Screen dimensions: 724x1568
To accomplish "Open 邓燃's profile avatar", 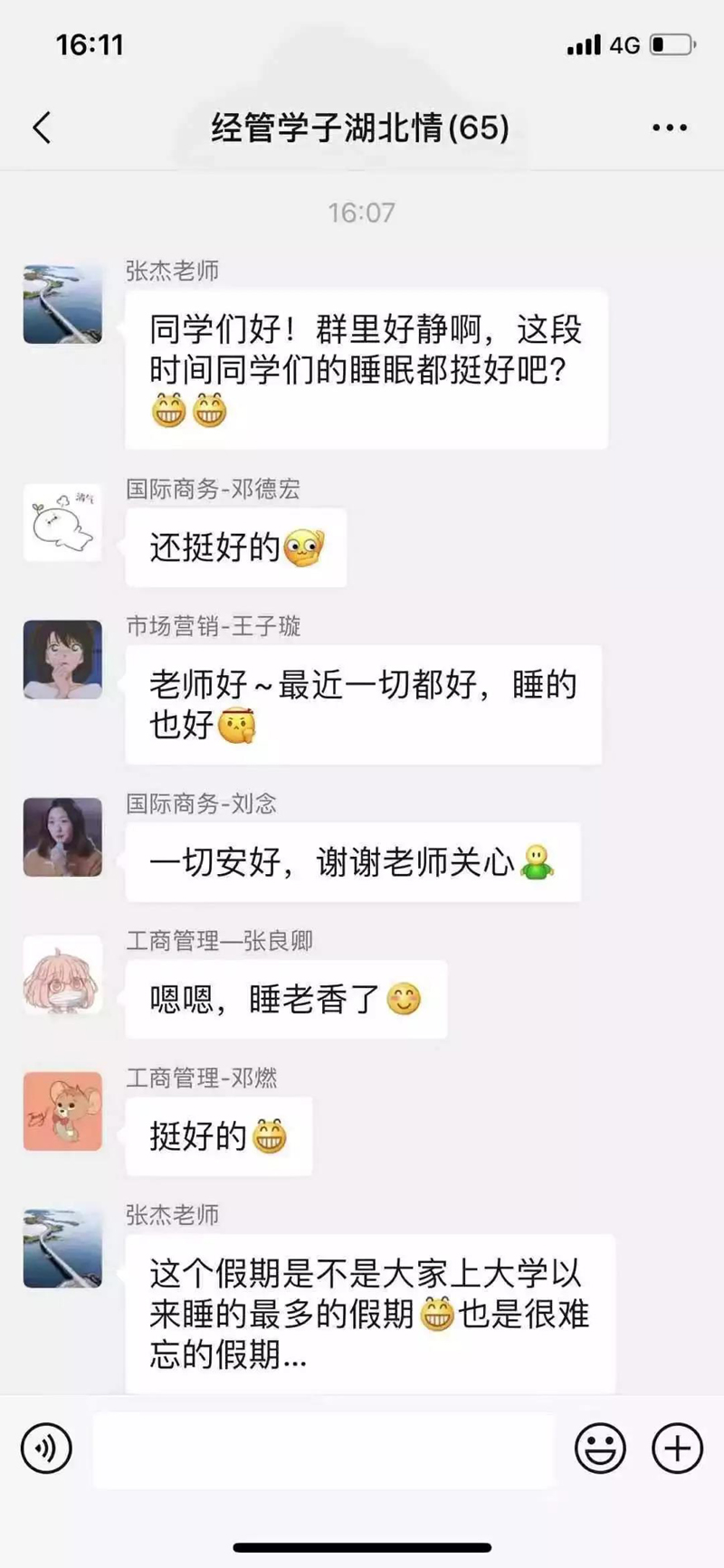I will tap(62, 1112).
